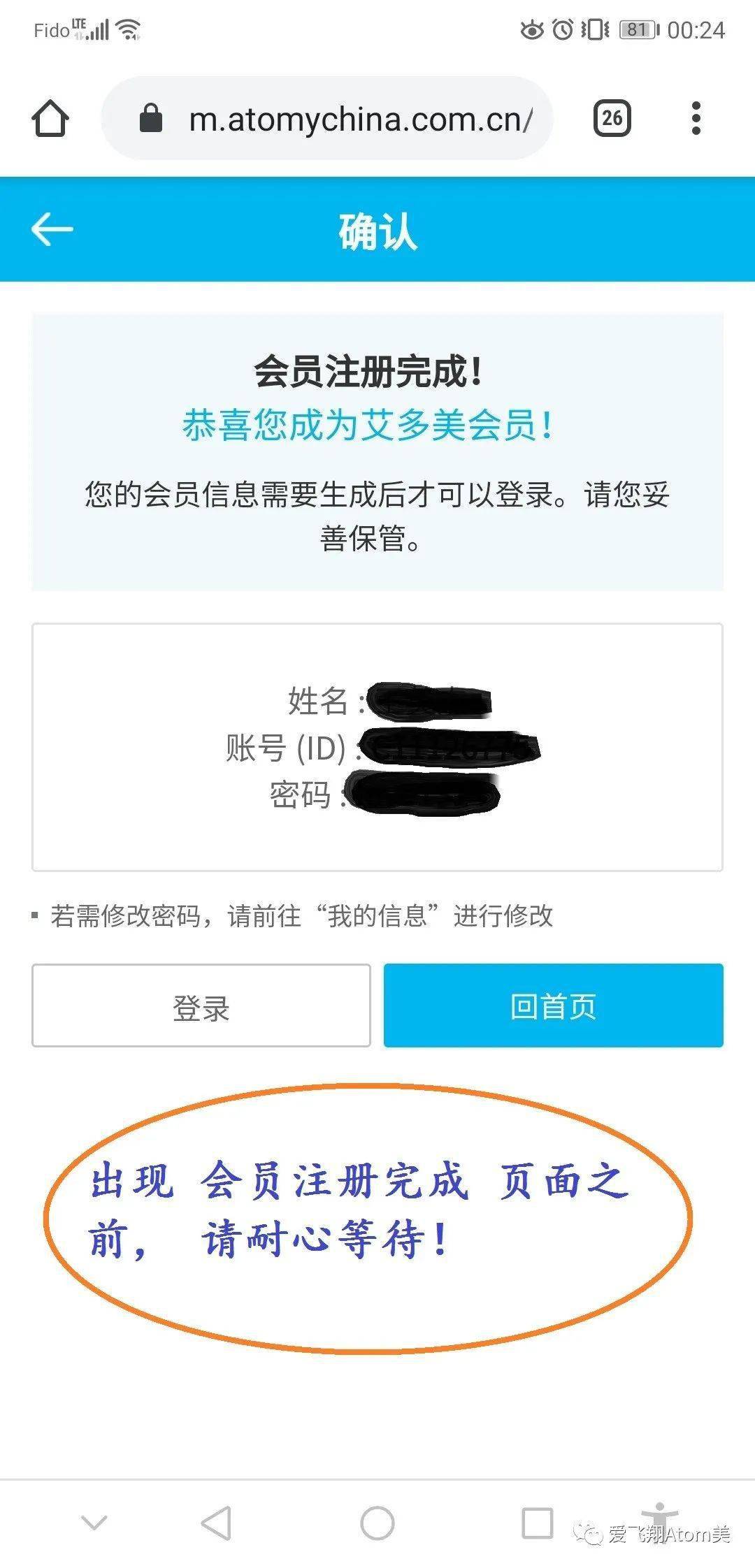Tap the m.atomychina.com.cn address bar
This screenshot has width=755, height=1568.
(x=329, y=119)
